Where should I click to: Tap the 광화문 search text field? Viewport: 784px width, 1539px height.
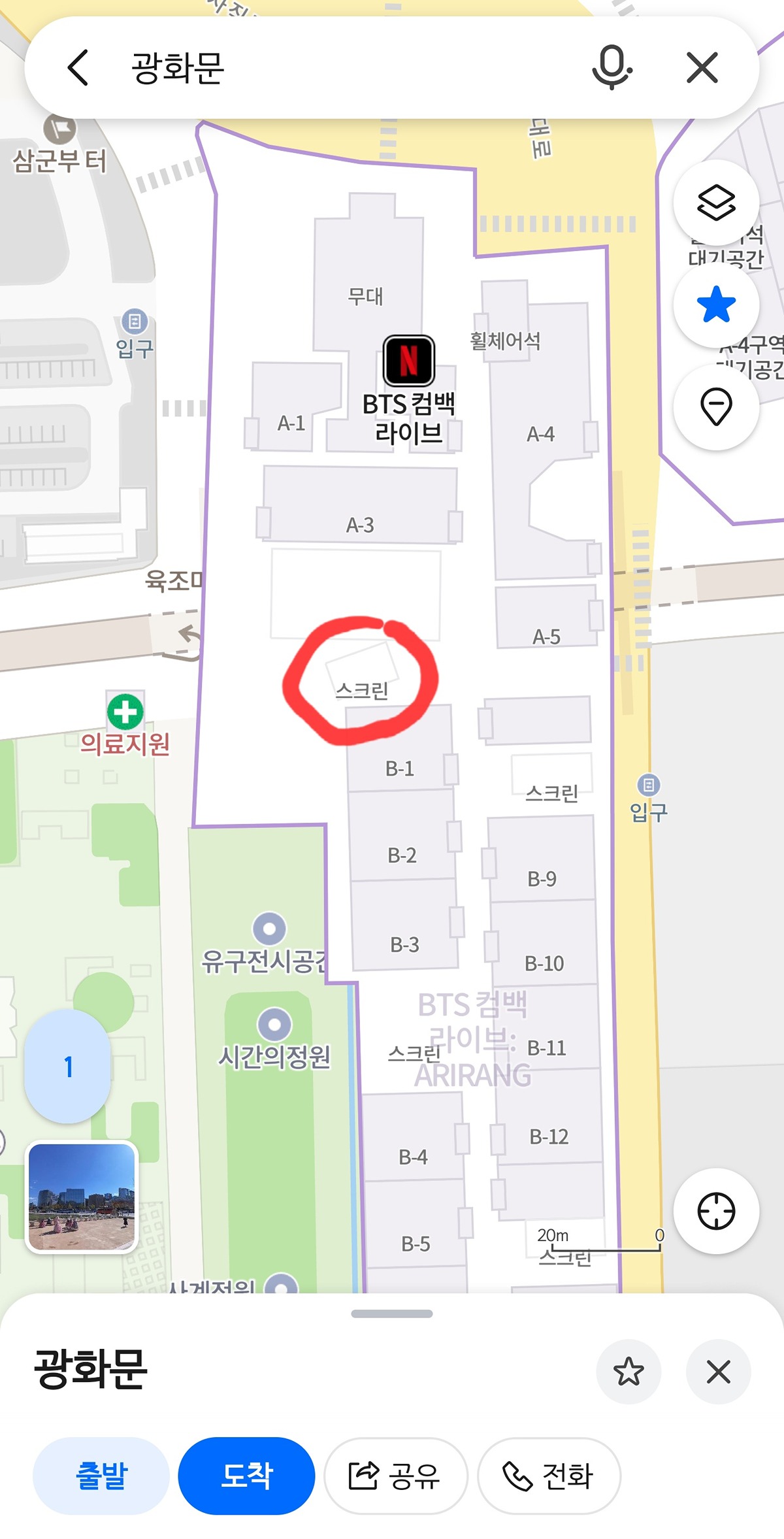340,67
